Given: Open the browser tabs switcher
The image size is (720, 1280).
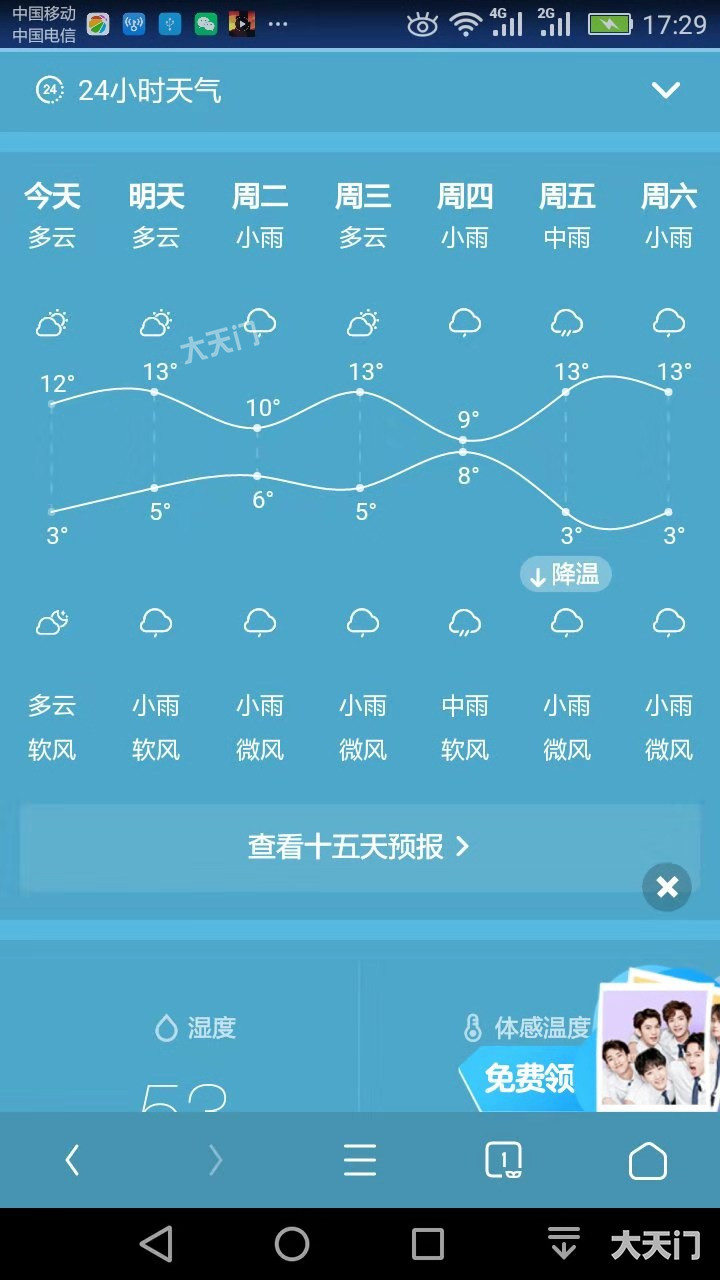Looking at the screenshot, I should tap(503, 1160).
